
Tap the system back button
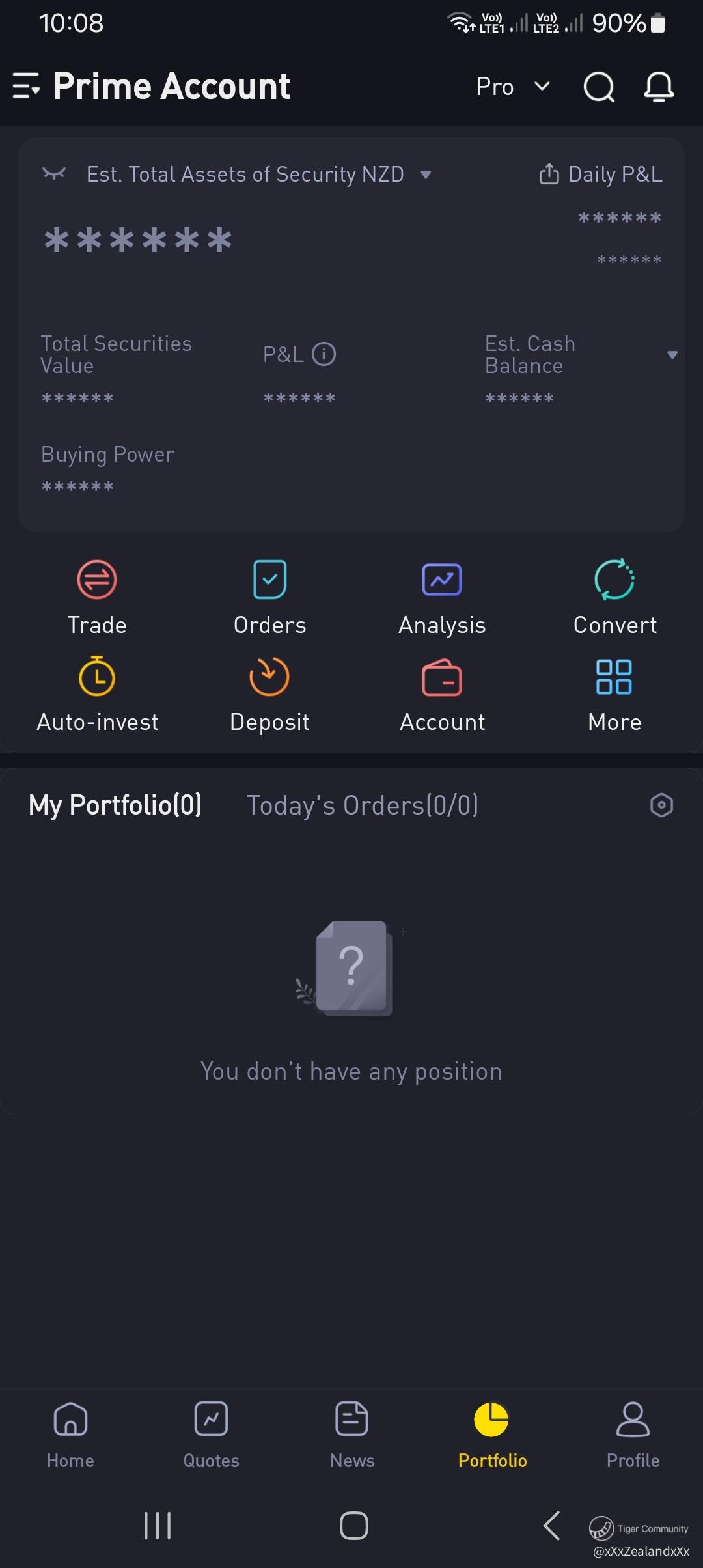coord(551,1526)
